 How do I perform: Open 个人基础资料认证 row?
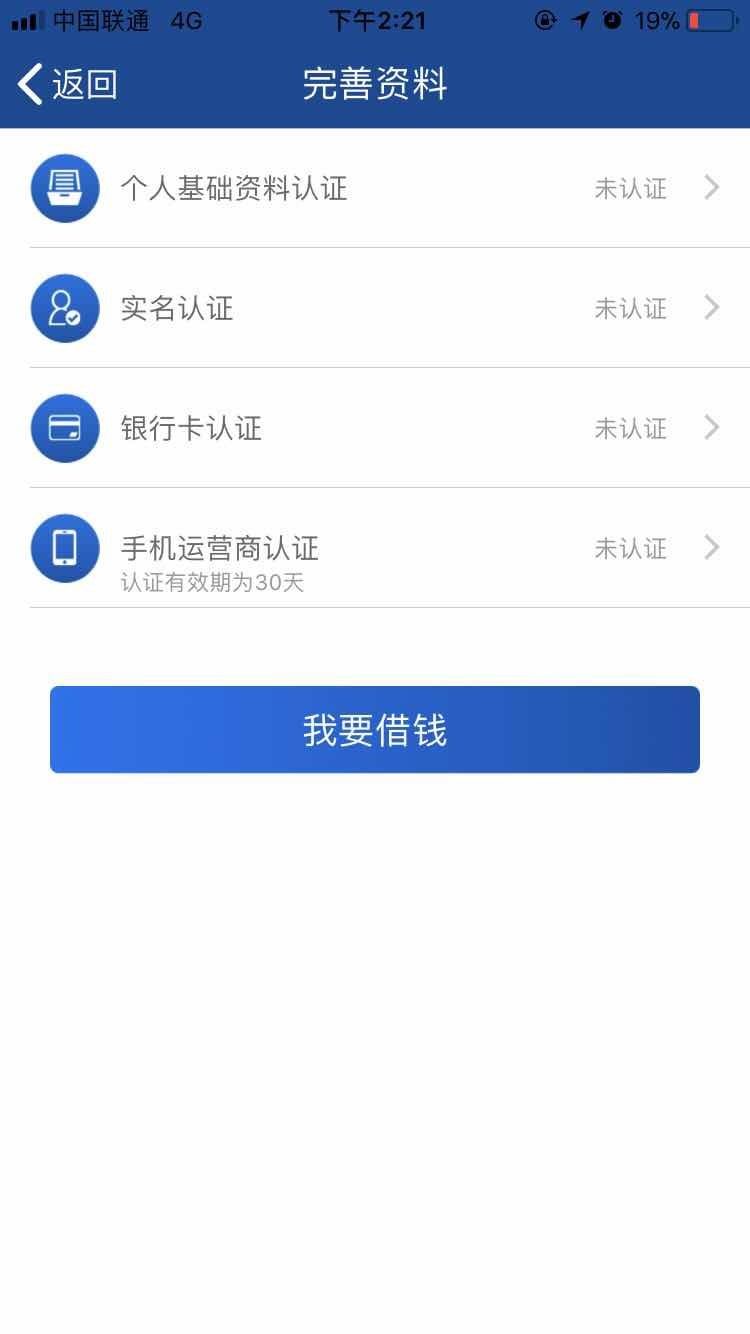[375, 188]
